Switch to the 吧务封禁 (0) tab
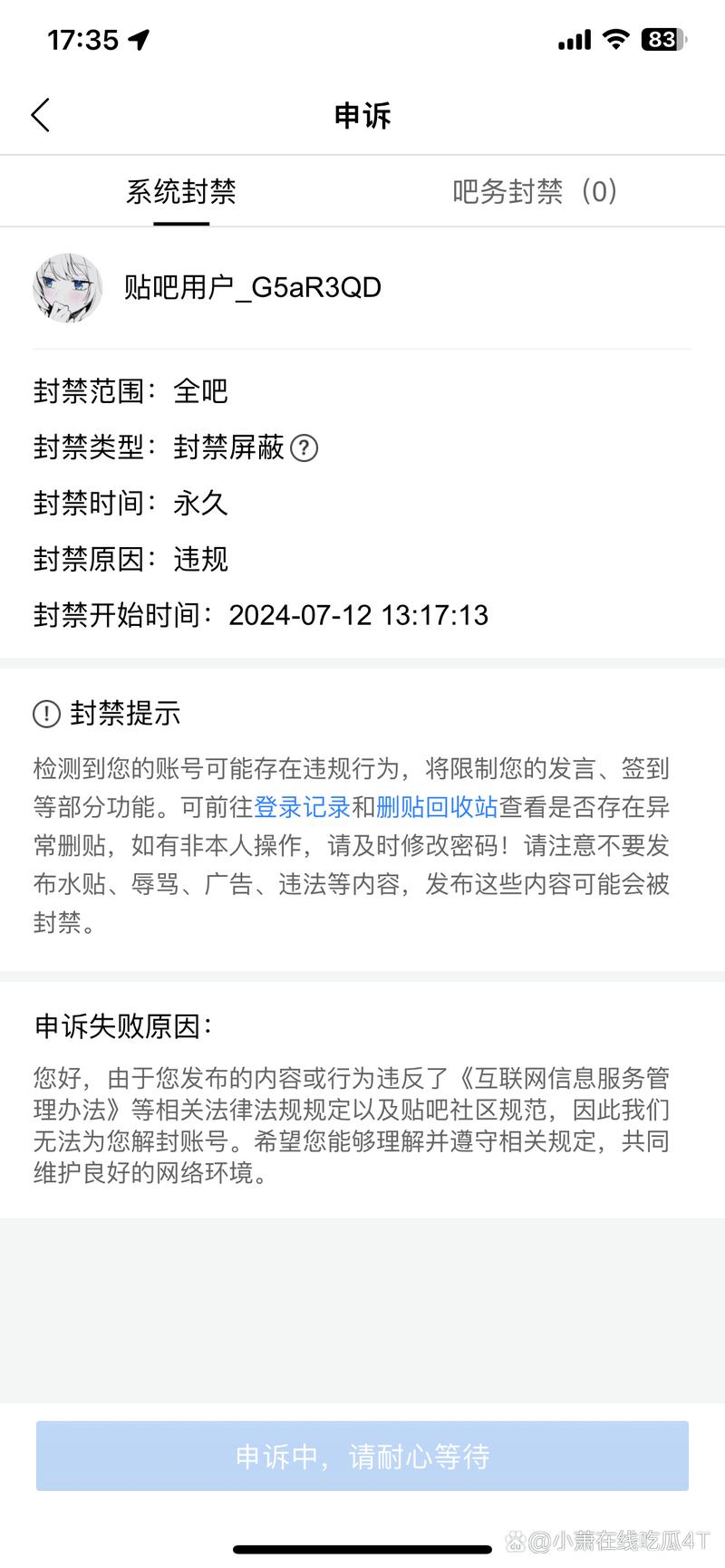The height and width of the screenshot is (1568, 725). [536, 192]
